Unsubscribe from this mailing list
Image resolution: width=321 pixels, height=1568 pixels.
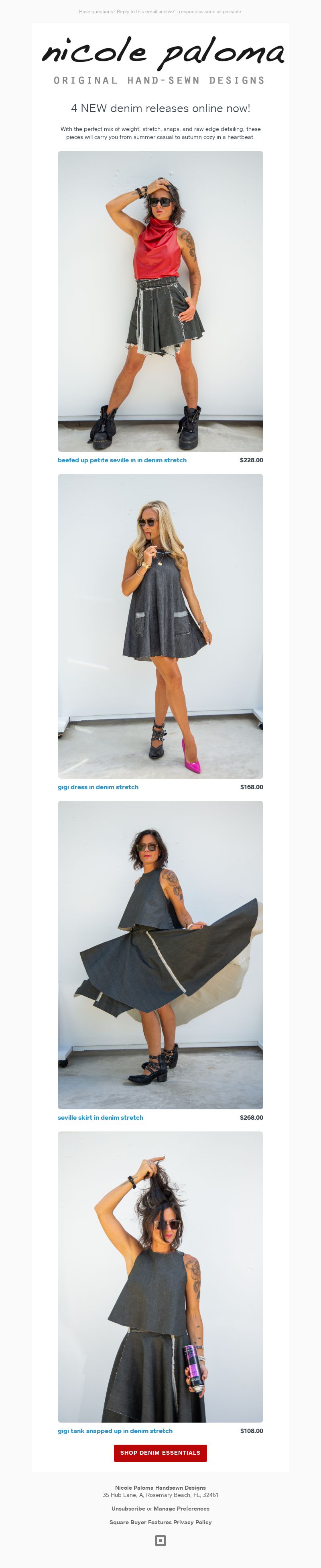(x=128, y=1509)
